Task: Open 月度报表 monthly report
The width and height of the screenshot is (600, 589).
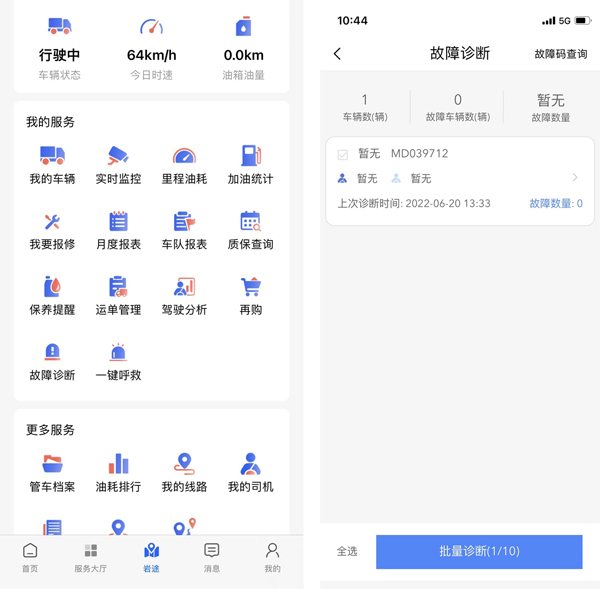Action: pos(118,230)
